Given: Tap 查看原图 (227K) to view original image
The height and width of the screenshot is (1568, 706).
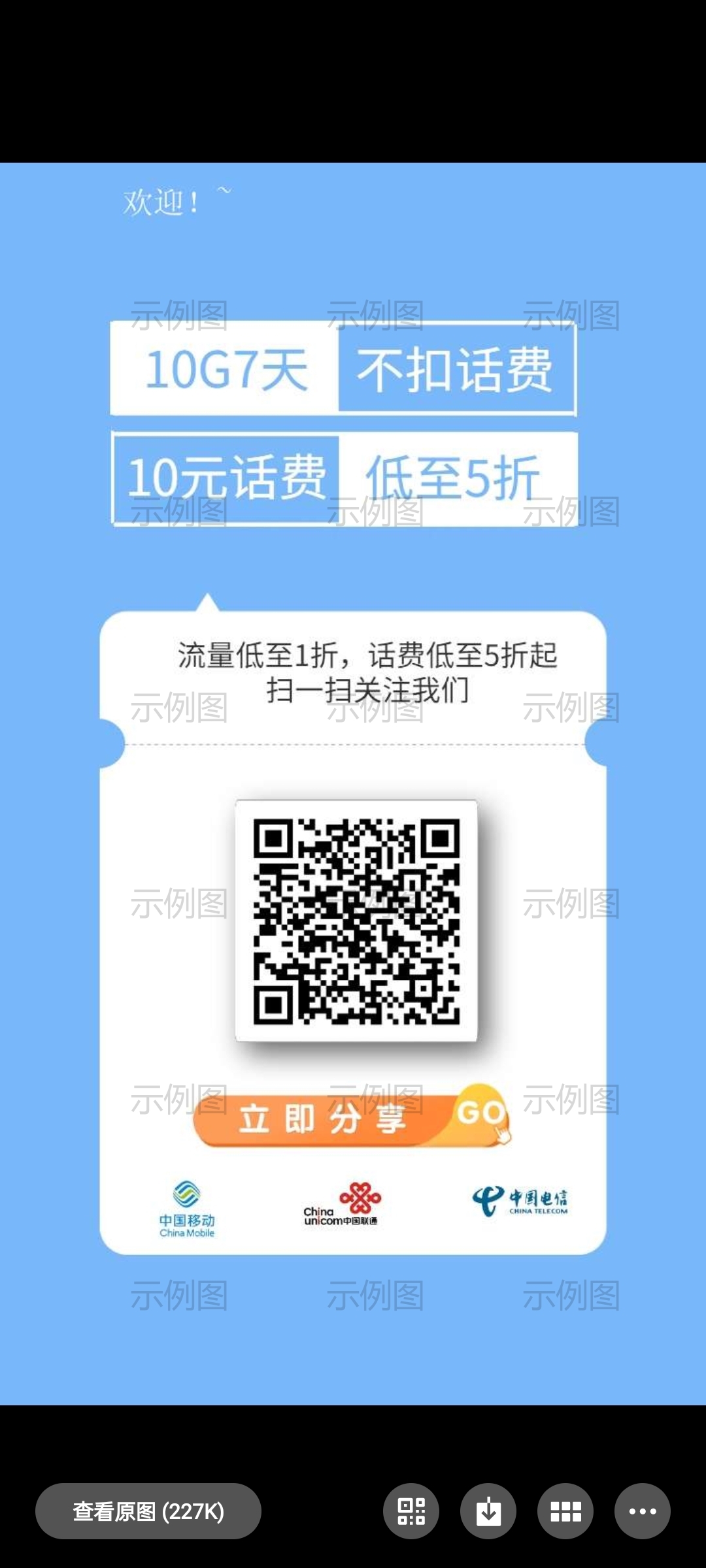Looking at the screenshot, I should coord(148,1511).
